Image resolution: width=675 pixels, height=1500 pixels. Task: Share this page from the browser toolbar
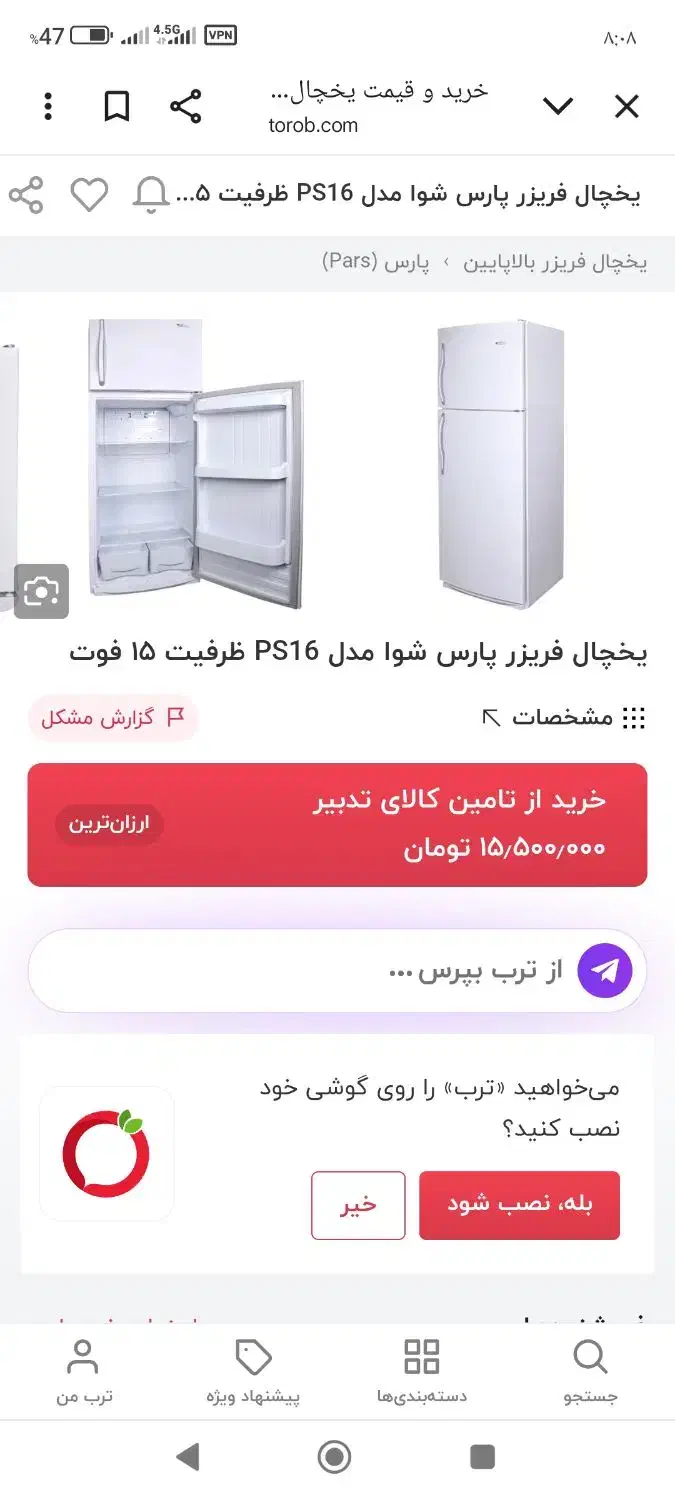185,107
